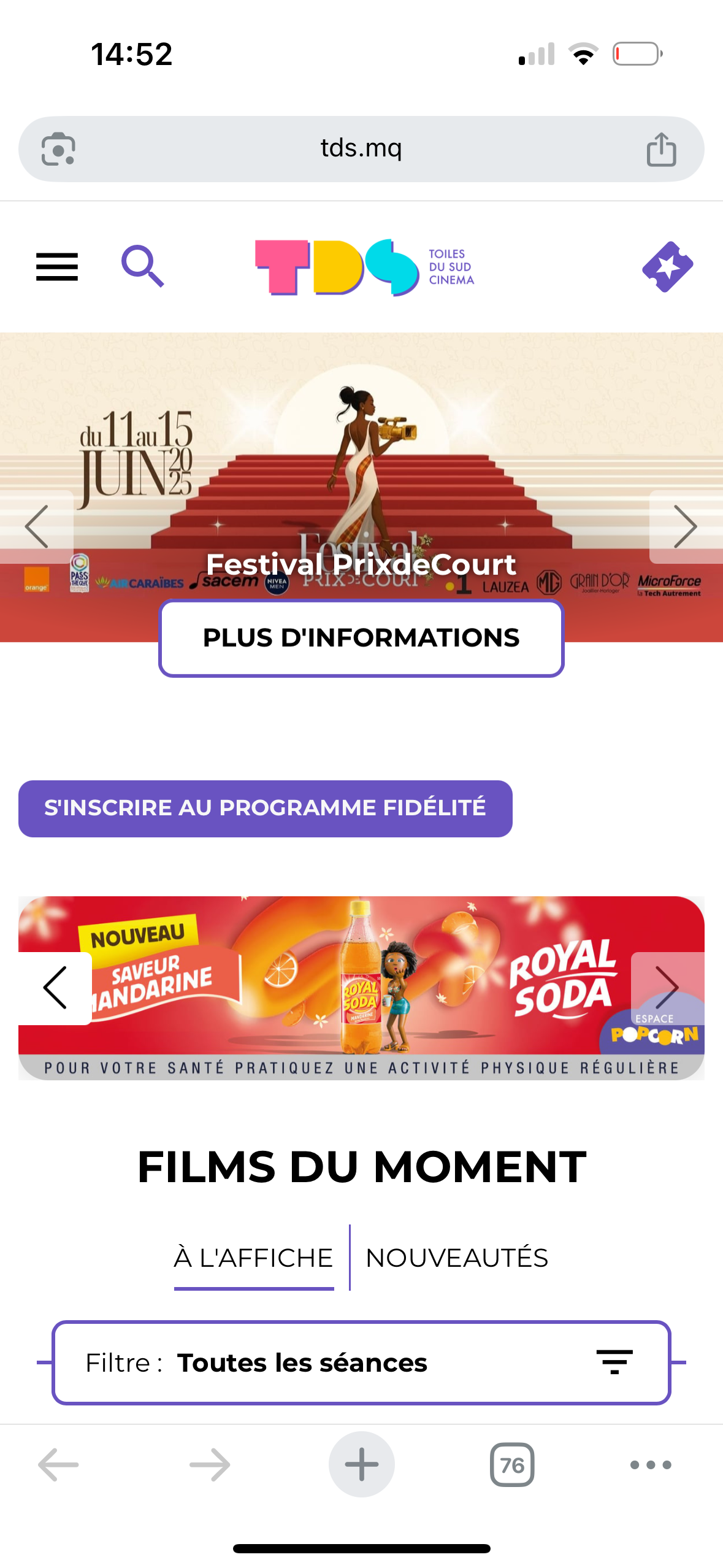Tap the purple ticket star icon
Viewport: 723px width, 1568px height.
[667, 267]
